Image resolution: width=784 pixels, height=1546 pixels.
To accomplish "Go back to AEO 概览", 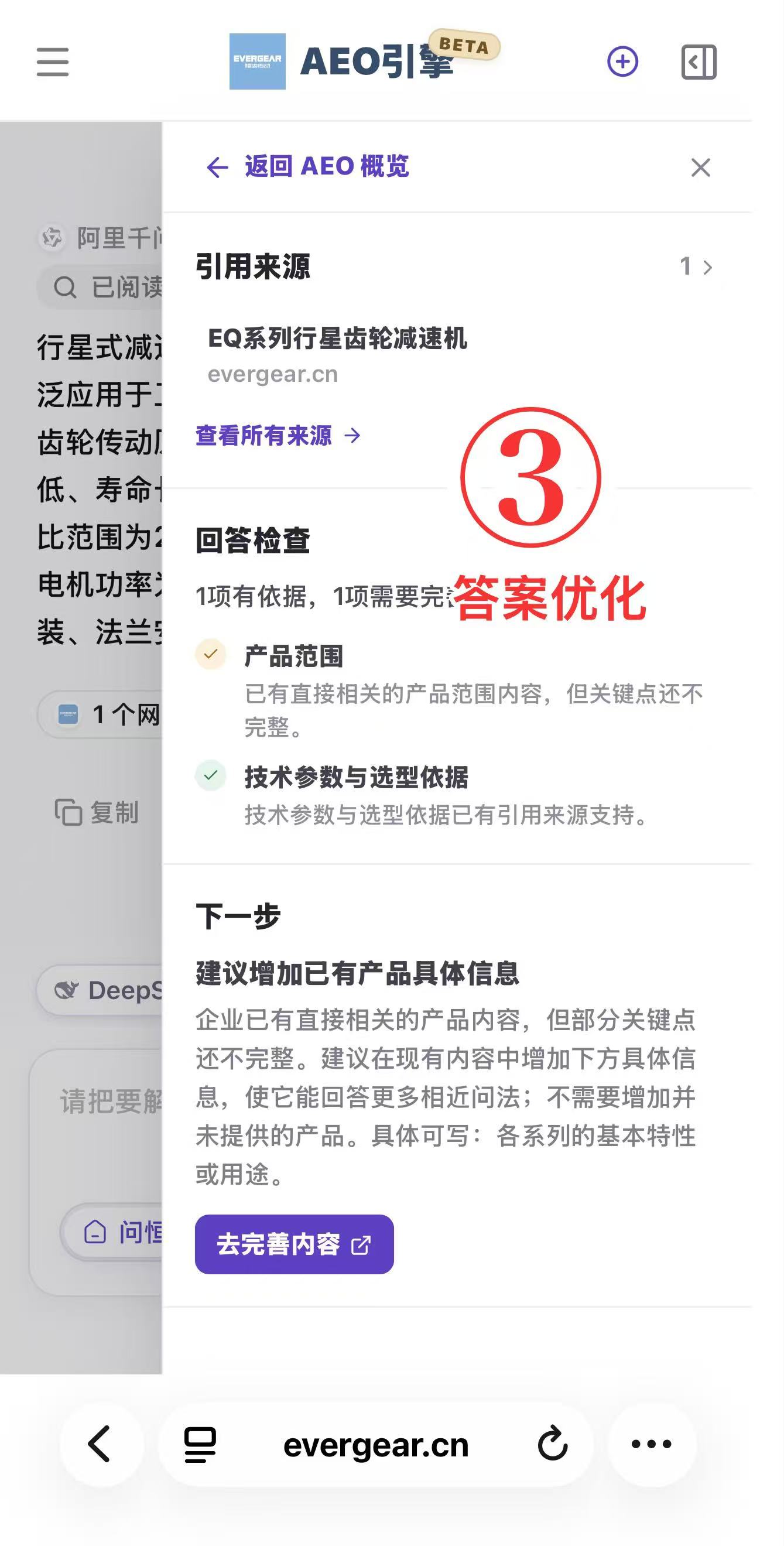I will (307, 167).
